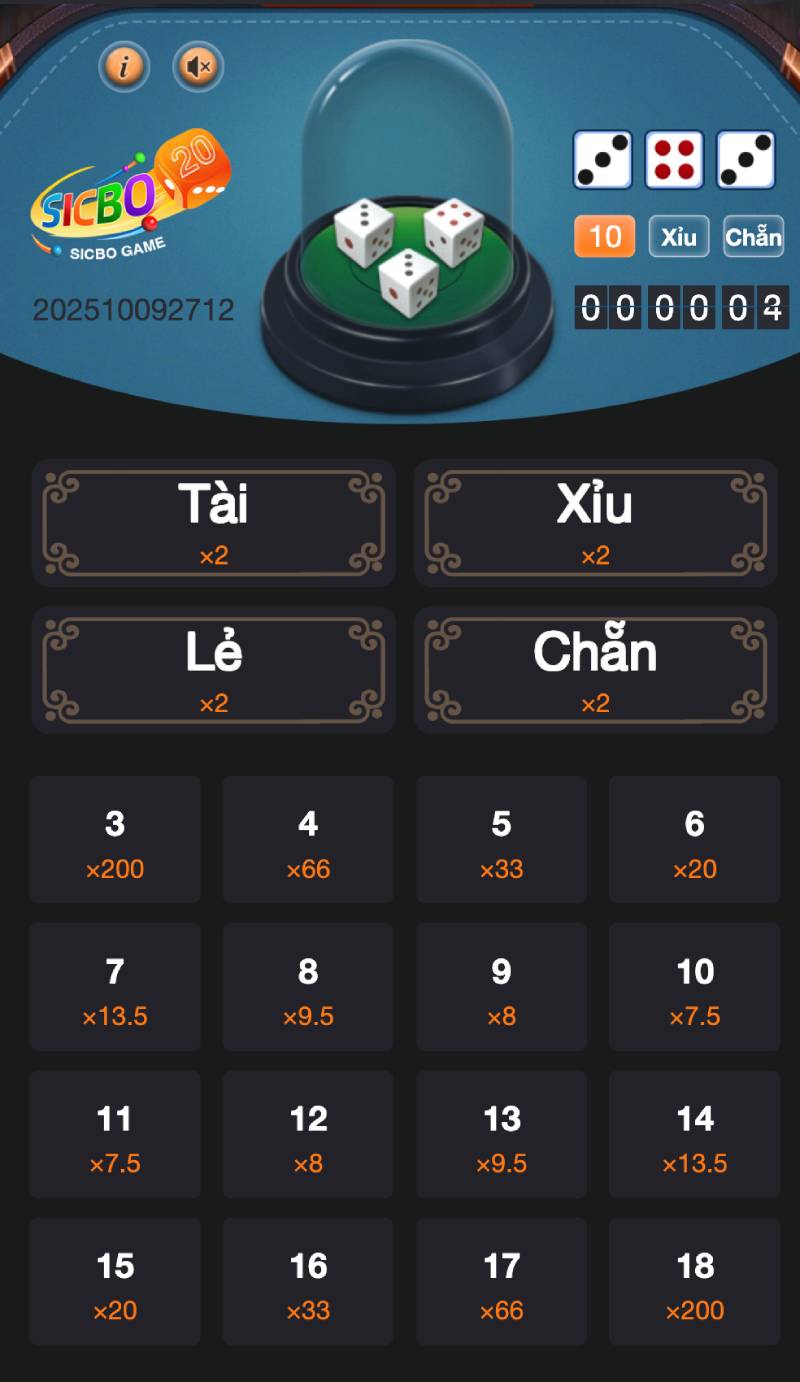
Task: Select total 12 bet tile
Action: click(x=308, y=1134)
